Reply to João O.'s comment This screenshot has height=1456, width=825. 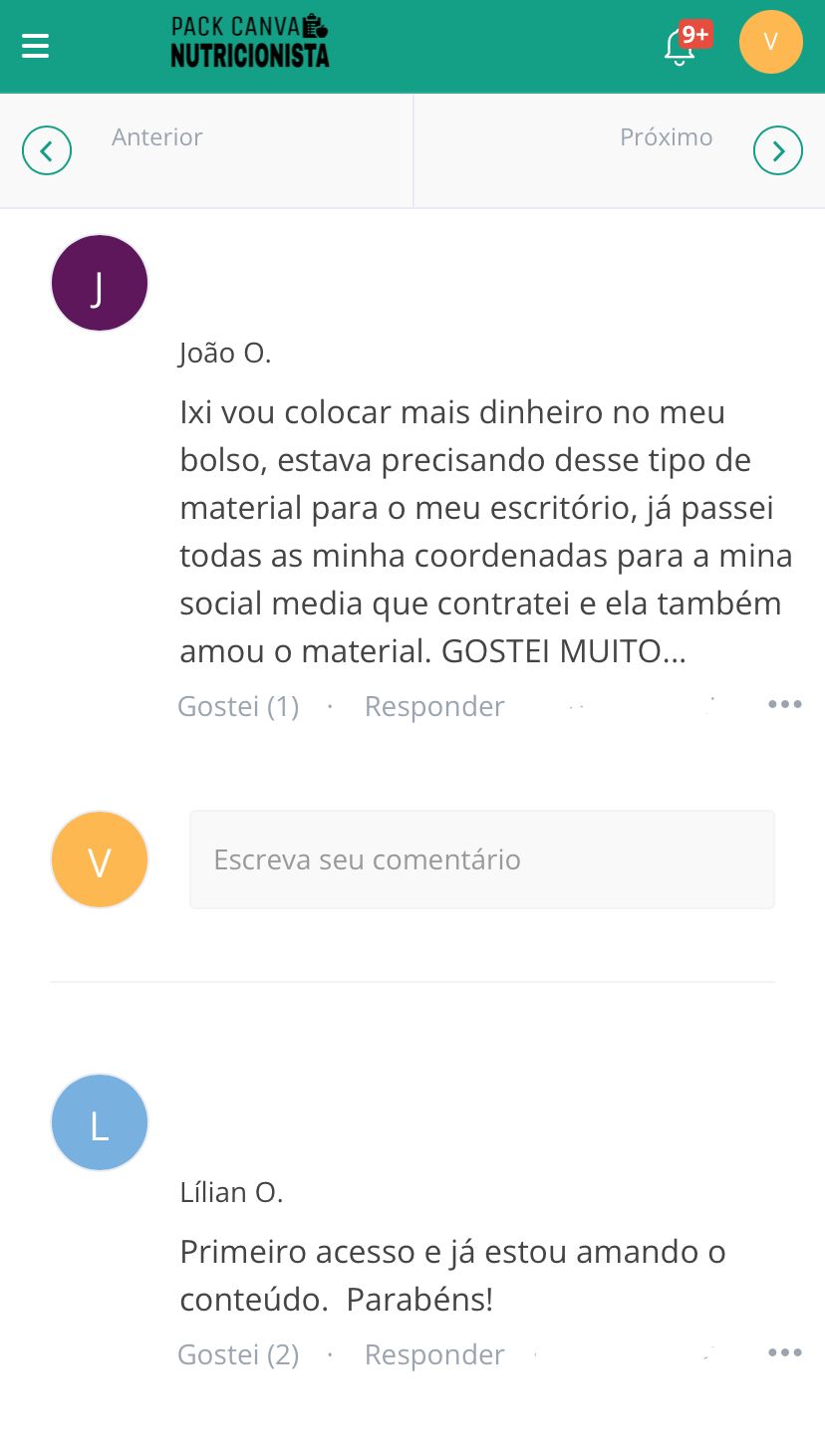coord(434,706)
